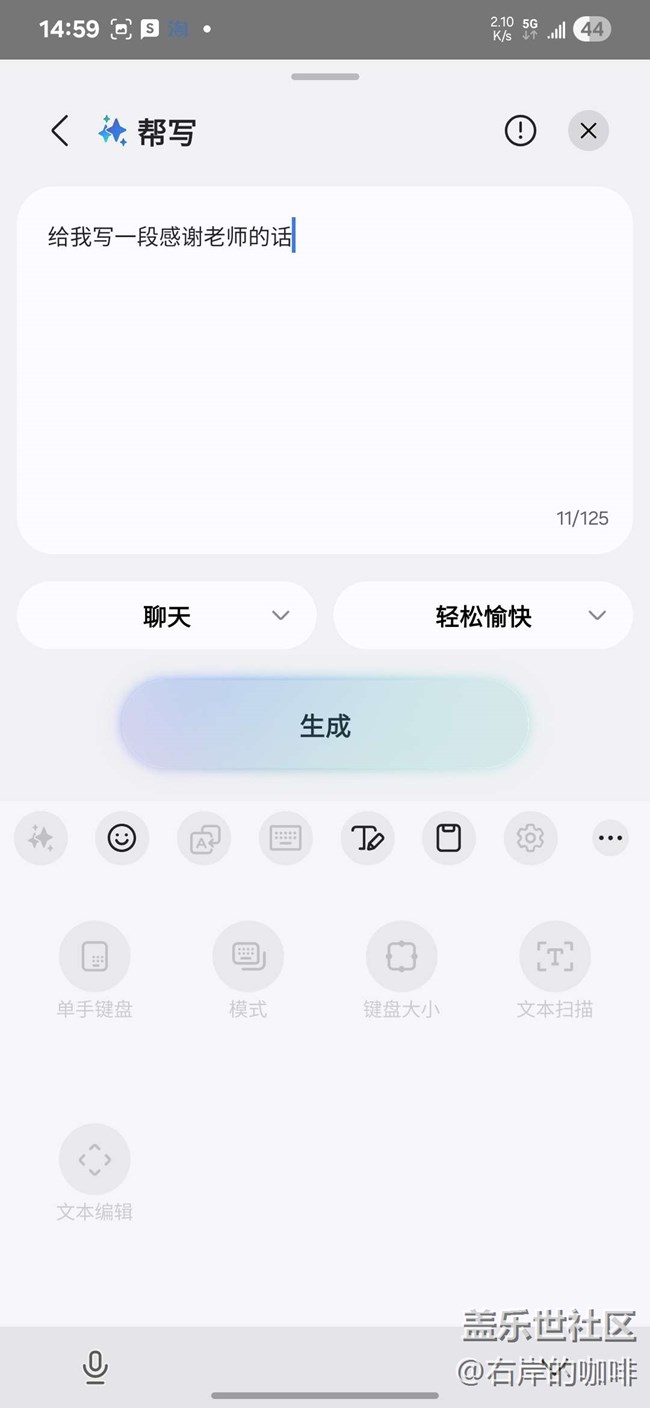
Task: Open 模式 keyboard option
Action: point(248,958)
